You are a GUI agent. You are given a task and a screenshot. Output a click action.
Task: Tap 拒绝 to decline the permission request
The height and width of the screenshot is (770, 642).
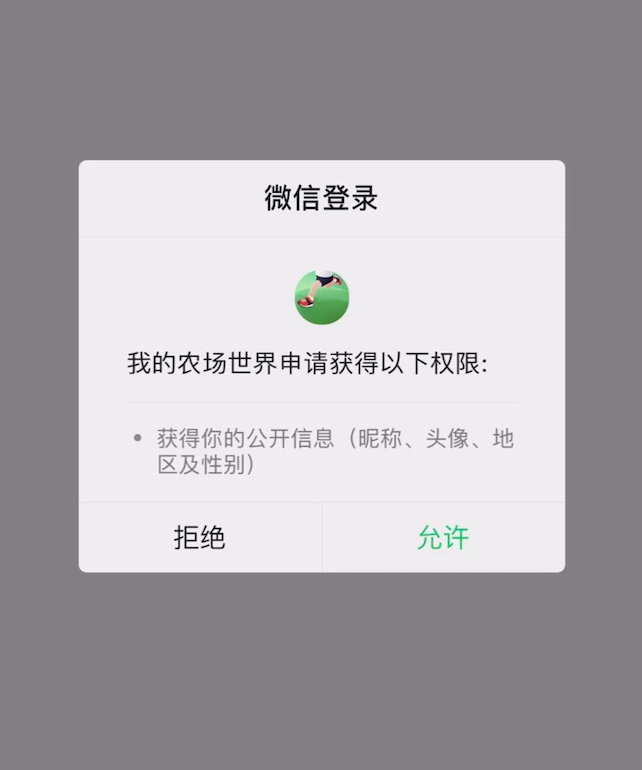click(200, 538)
